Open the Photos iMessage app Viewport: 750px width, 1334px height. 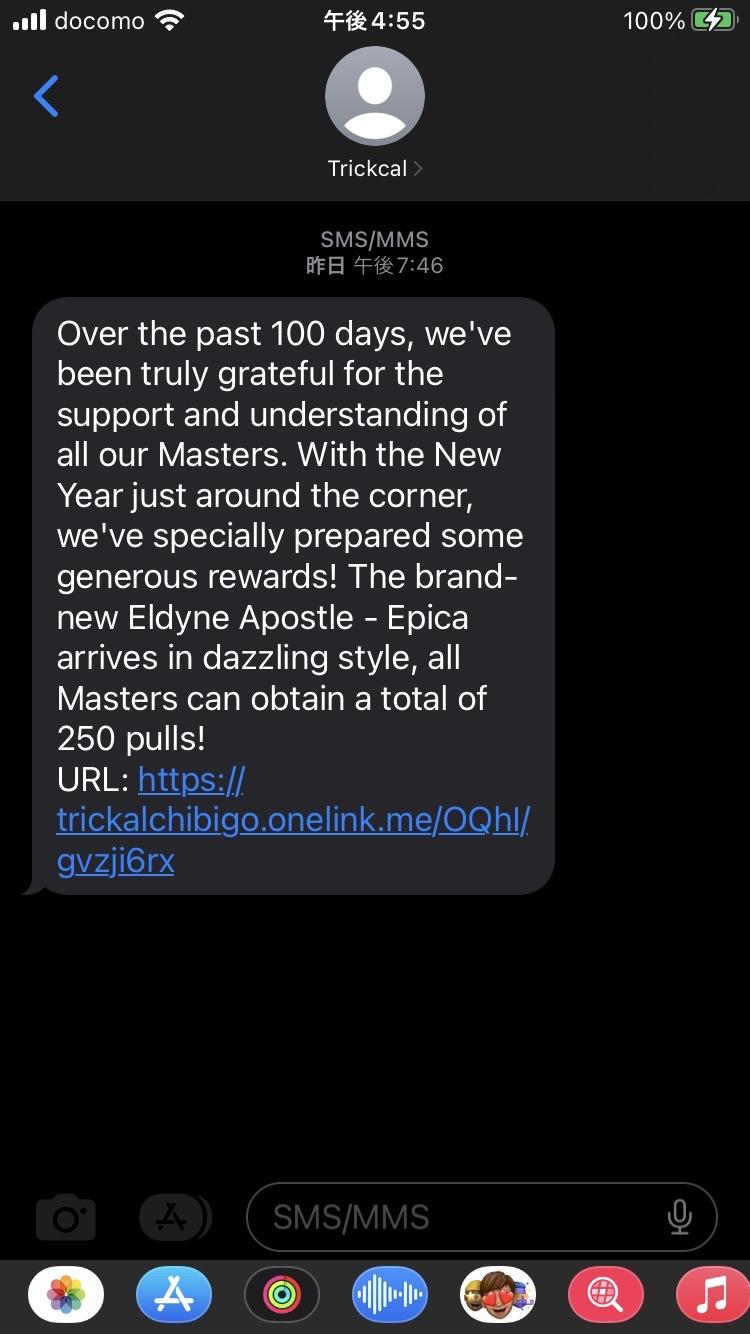[x=66, y=1296]
